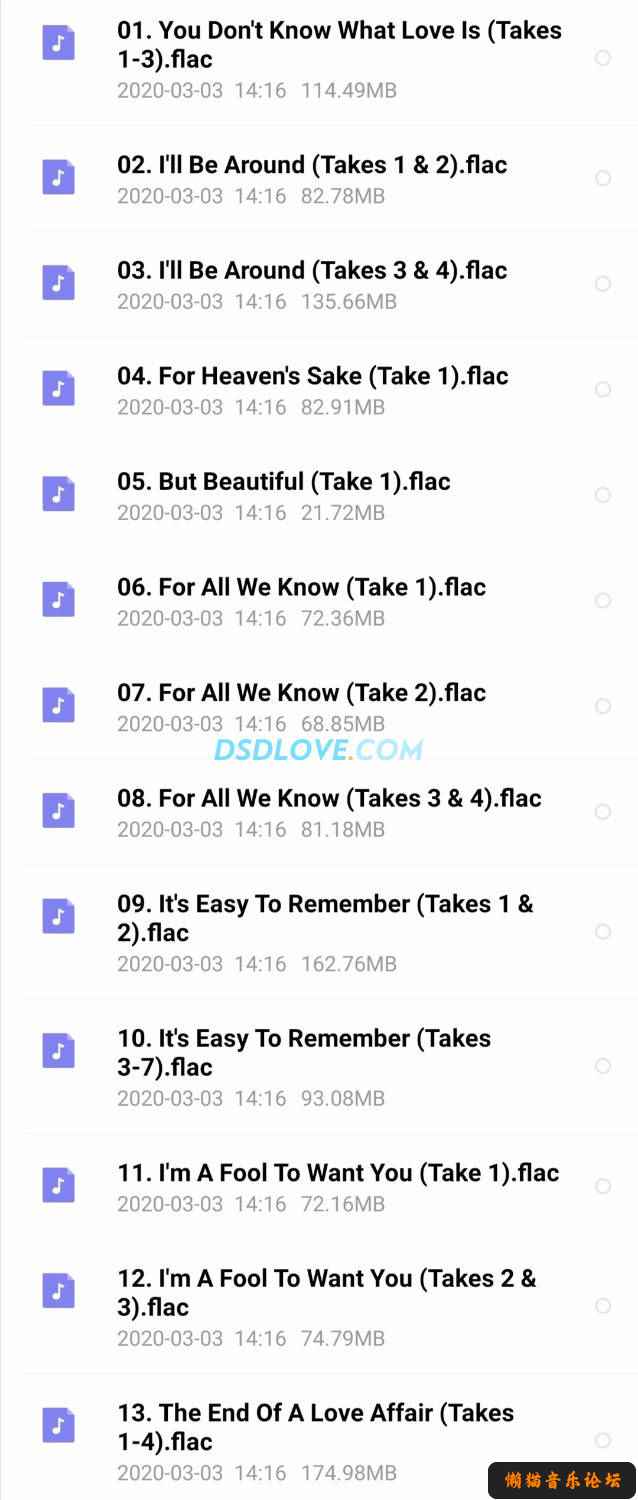This screenshot has width=638, height=1500.
Task: Mark the selection circle for 01. You Don't Know
Action: pyautogui.click(x=603, y=58)
